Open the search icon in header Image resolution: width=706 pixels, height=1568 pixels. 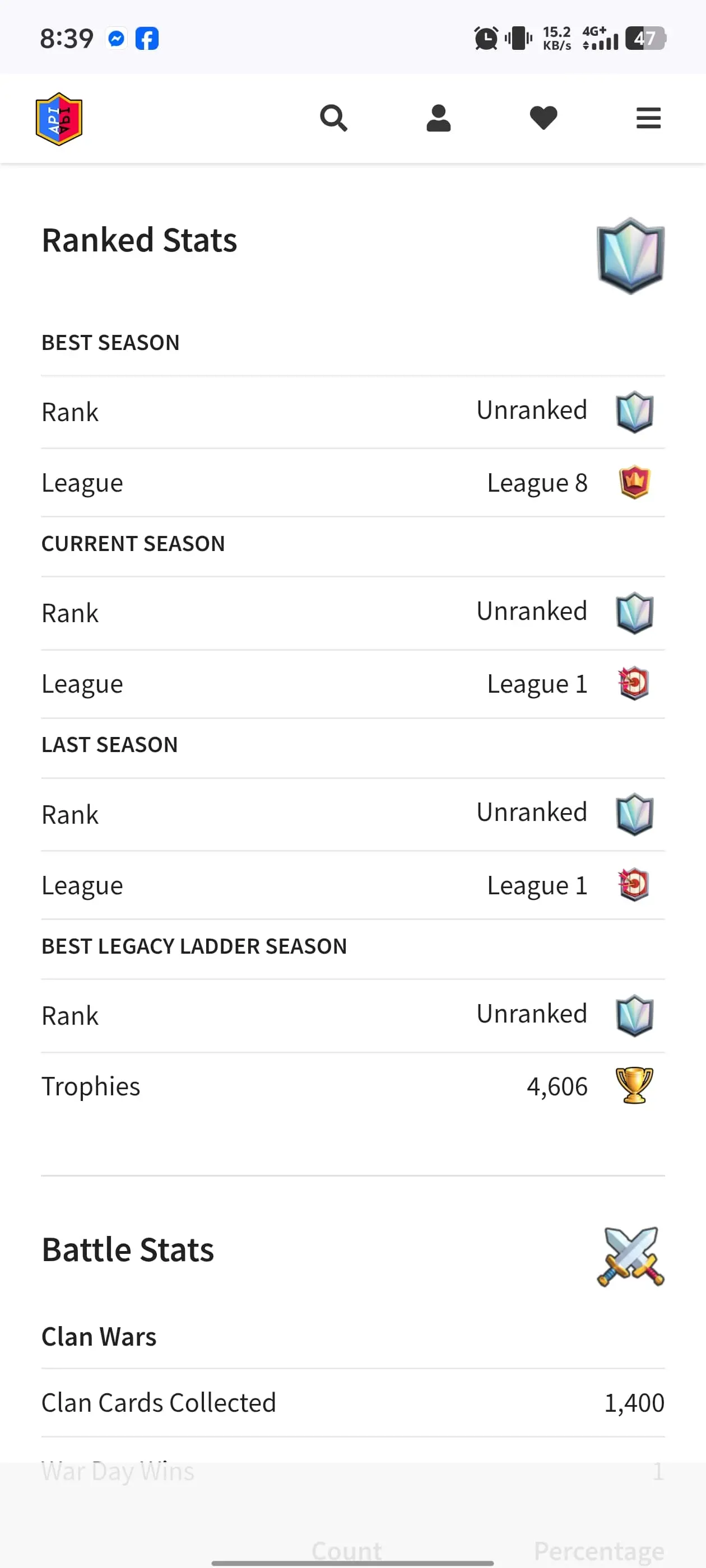[333, 118]
